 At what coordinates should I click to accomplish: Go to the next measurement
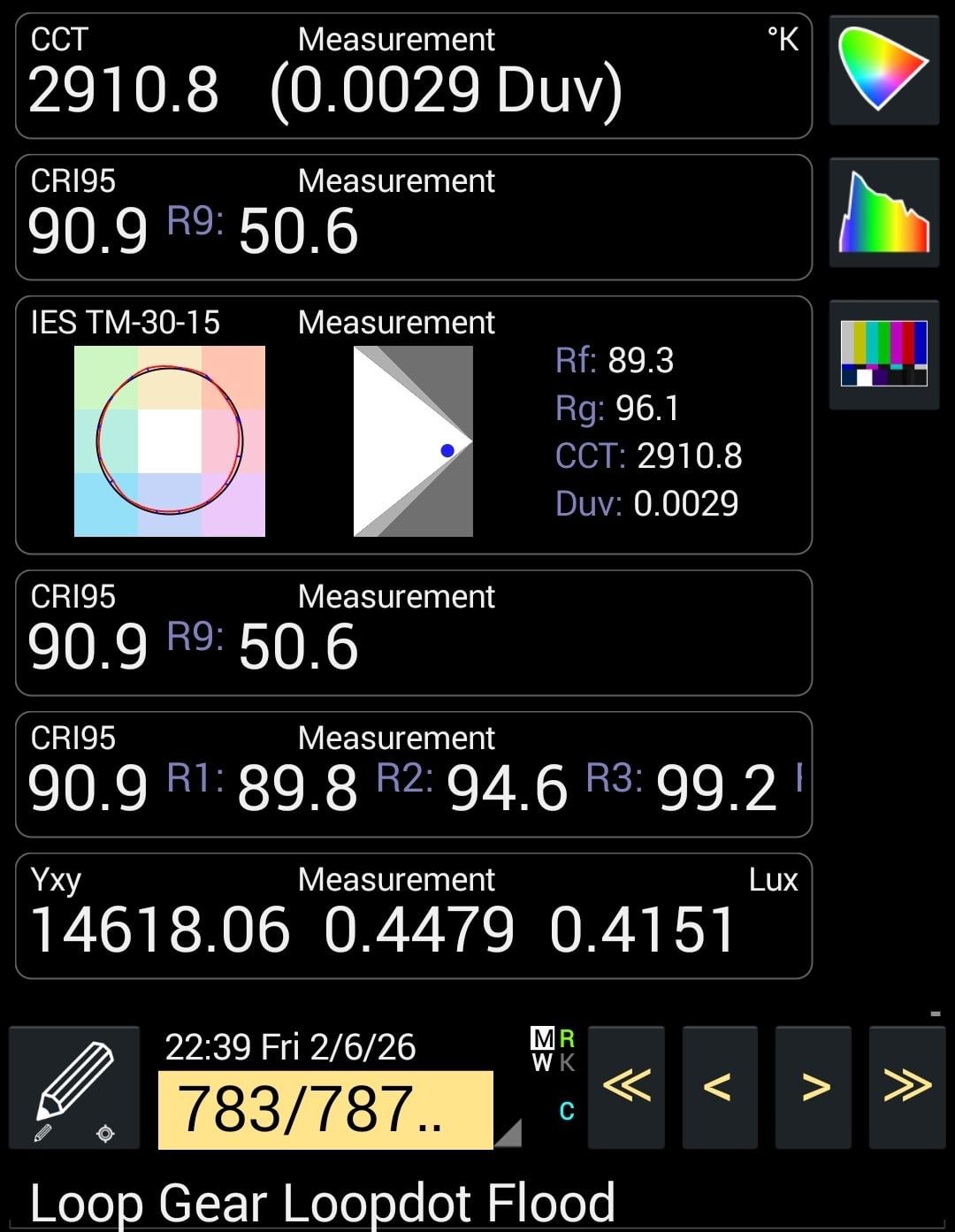pos(814,1087)
